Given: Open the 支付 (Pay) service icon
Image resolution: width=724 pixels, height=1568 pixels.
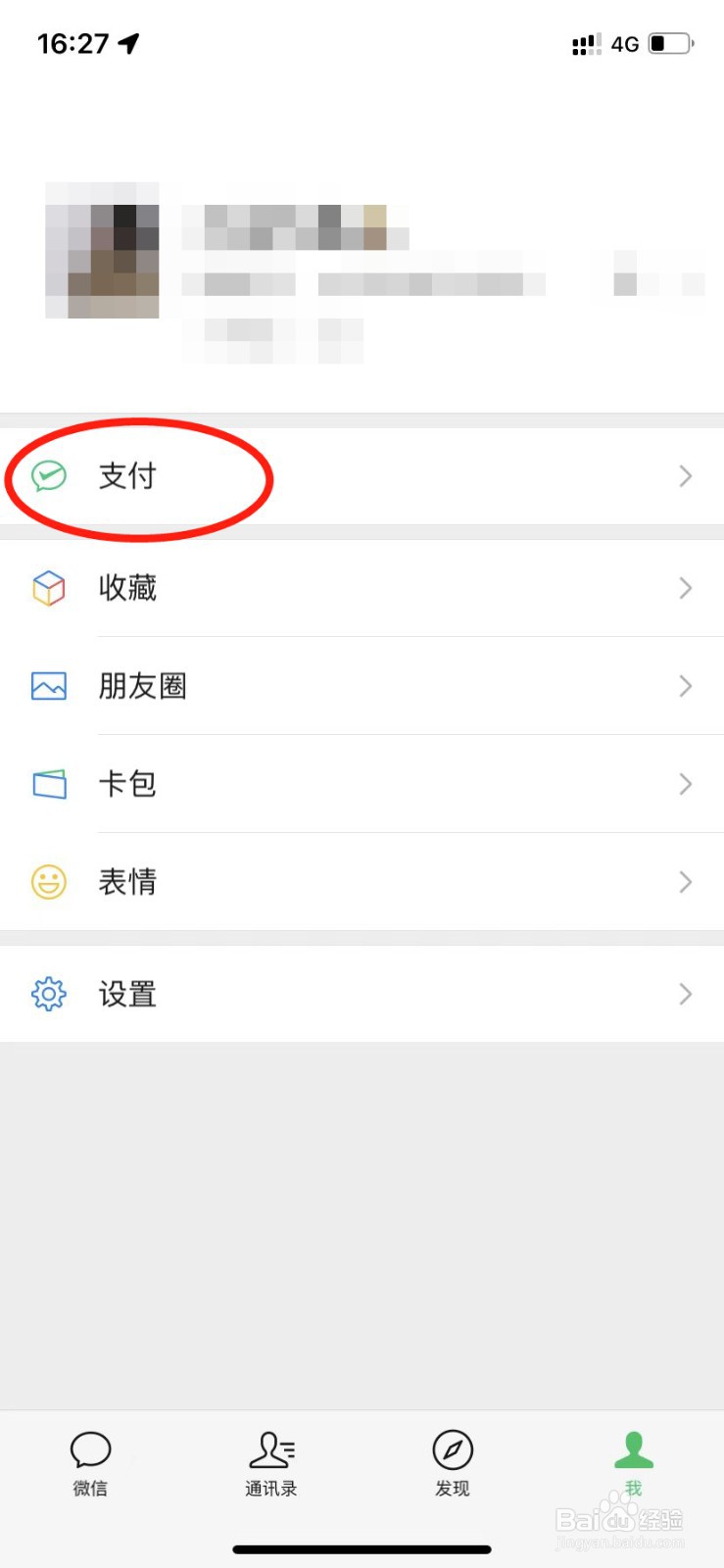Looking at the screenshot, I should [48, 476].
